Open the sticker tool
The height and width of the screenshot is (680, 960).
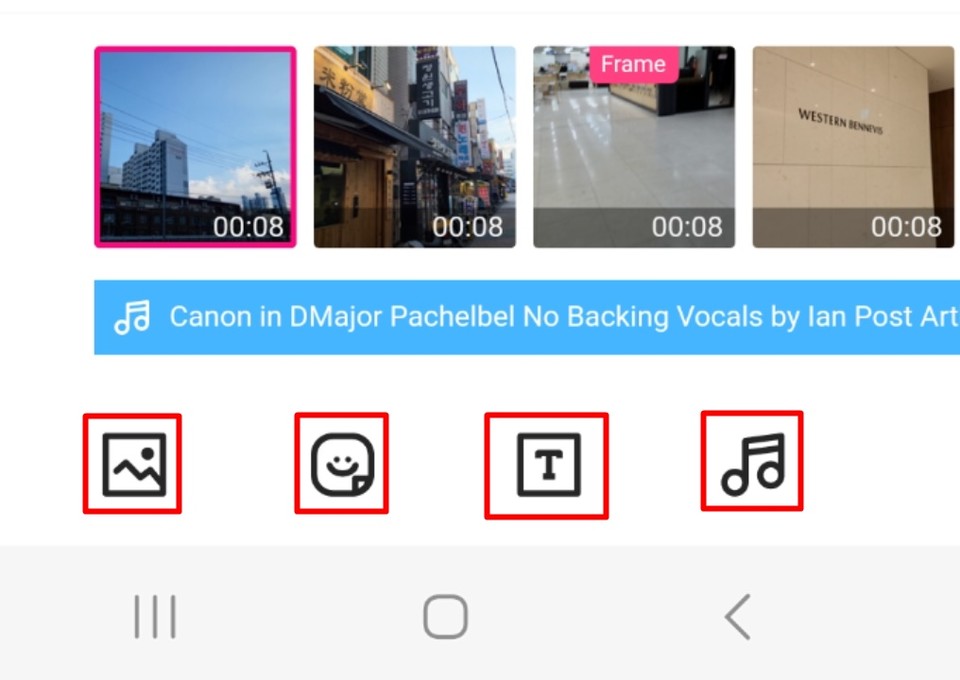(342, 465)
